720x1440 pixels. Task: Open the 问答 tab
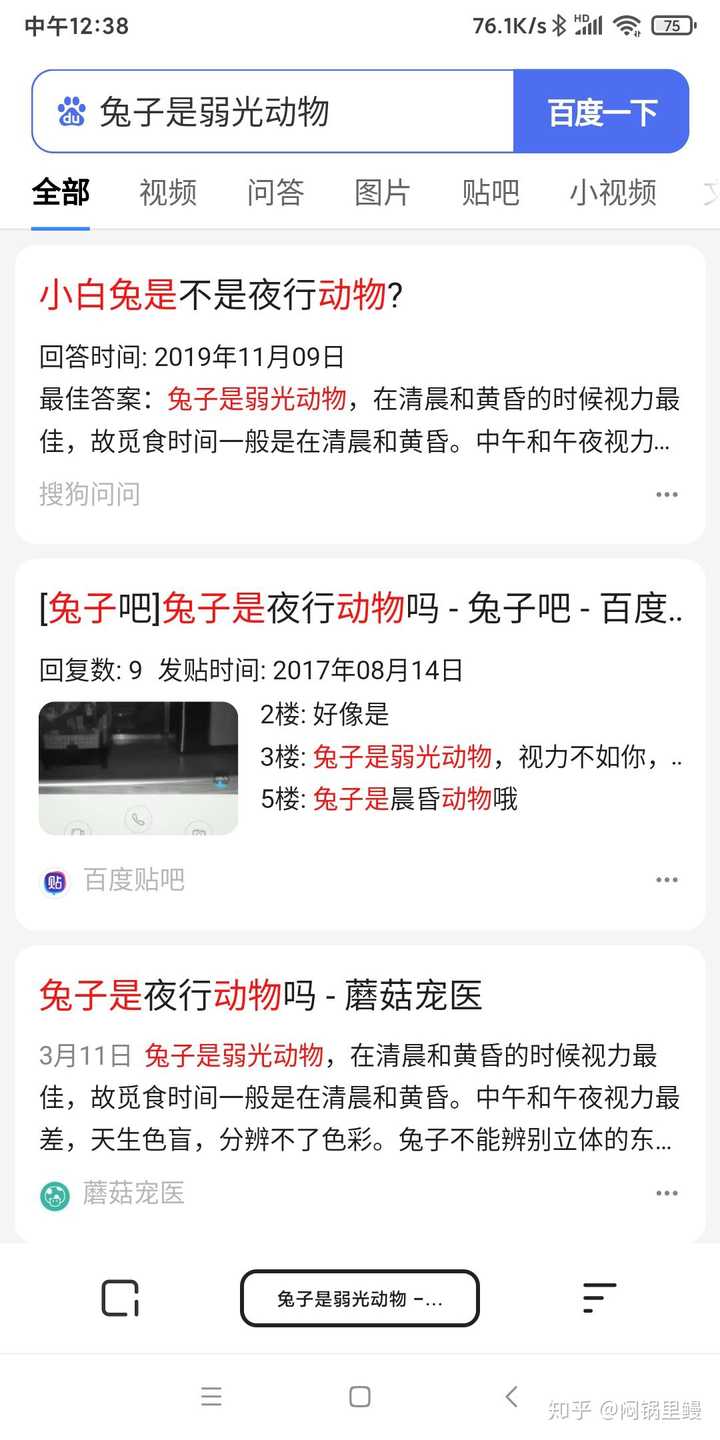click(275, 193)
